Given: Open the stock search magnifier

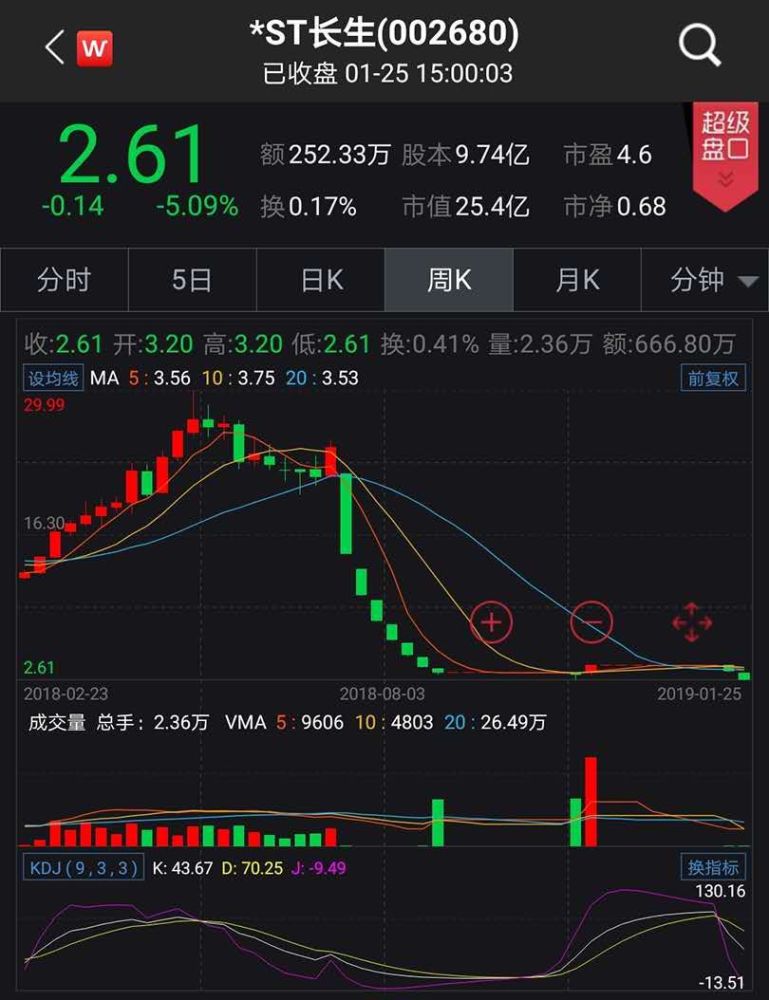Looking at the screenshot, I should [x=699, y=45].
